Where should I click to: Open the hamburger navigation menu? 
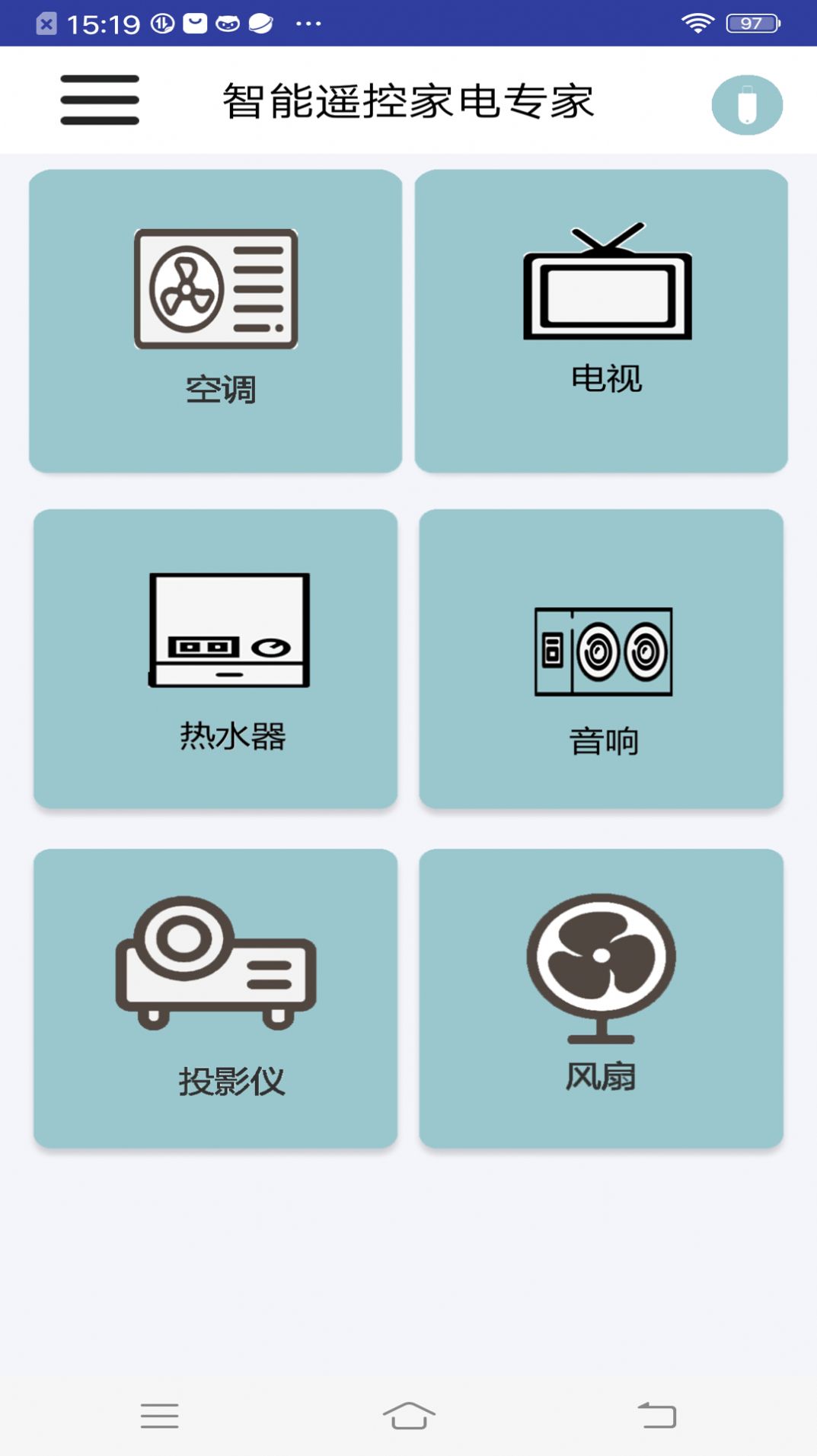(x=99, y=98)
